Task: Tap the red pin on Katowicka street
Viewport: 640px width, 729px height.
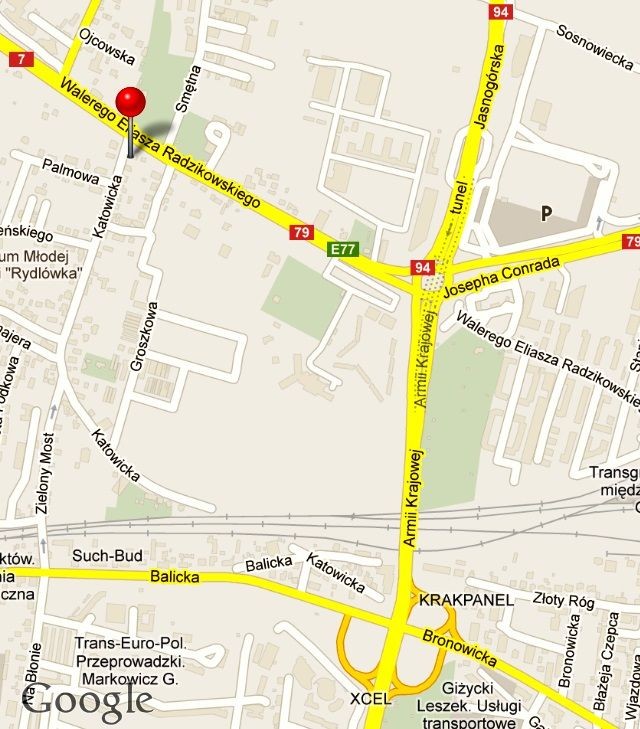Action: [x=130, y=105]
